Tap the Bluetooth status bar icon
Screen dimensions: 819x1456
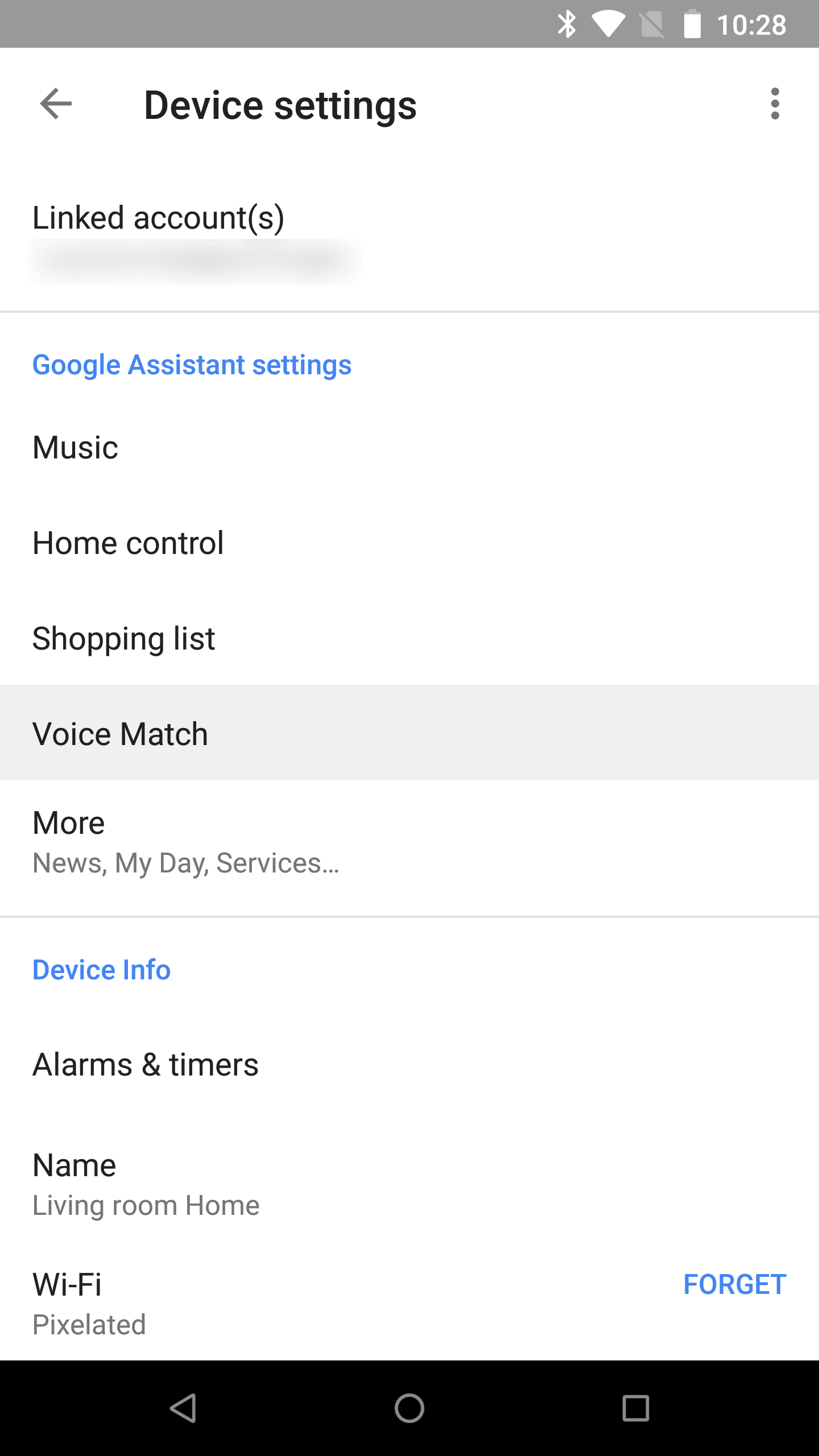tap(566, 24)
